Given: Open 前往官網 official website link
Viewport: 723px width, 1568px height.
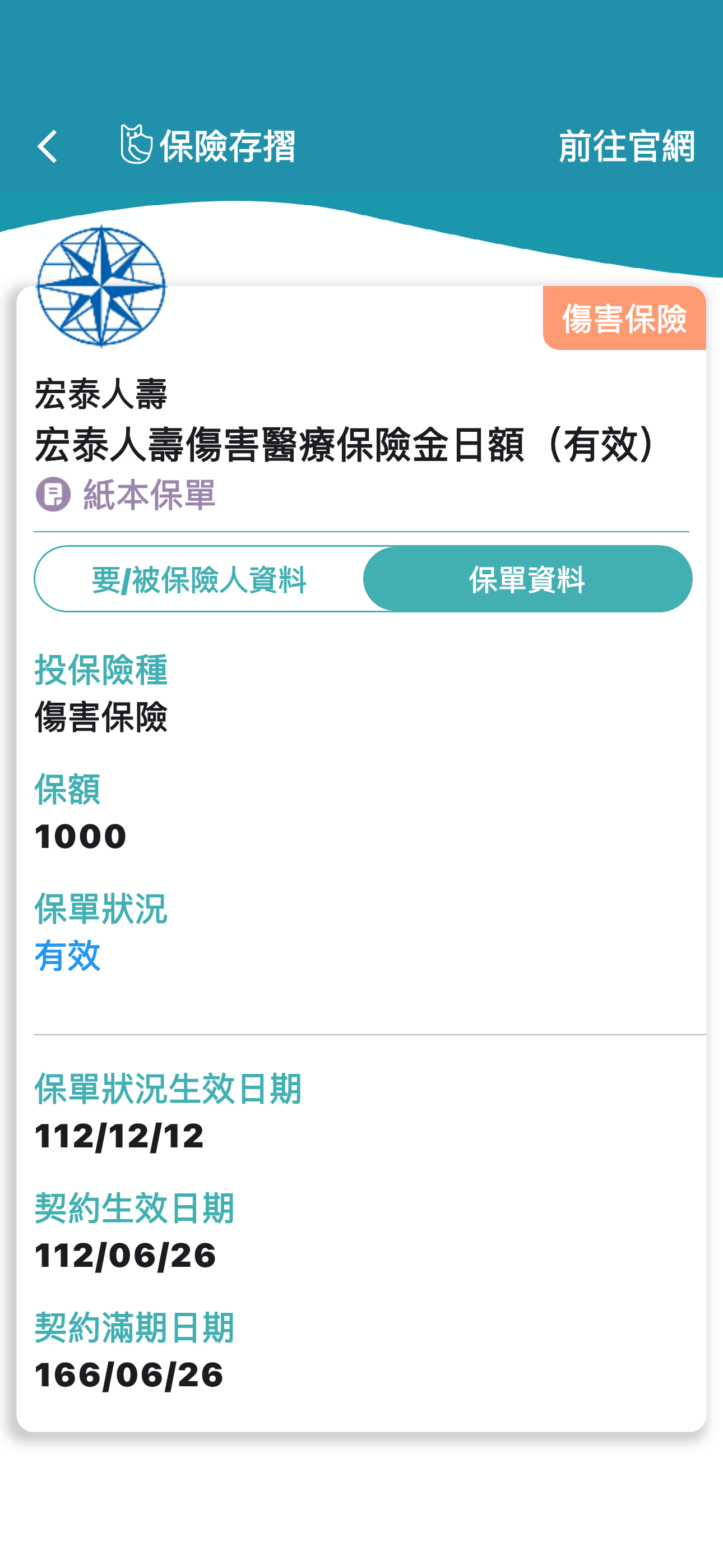Looking at the screenshot, I should (x=625, y=147).
